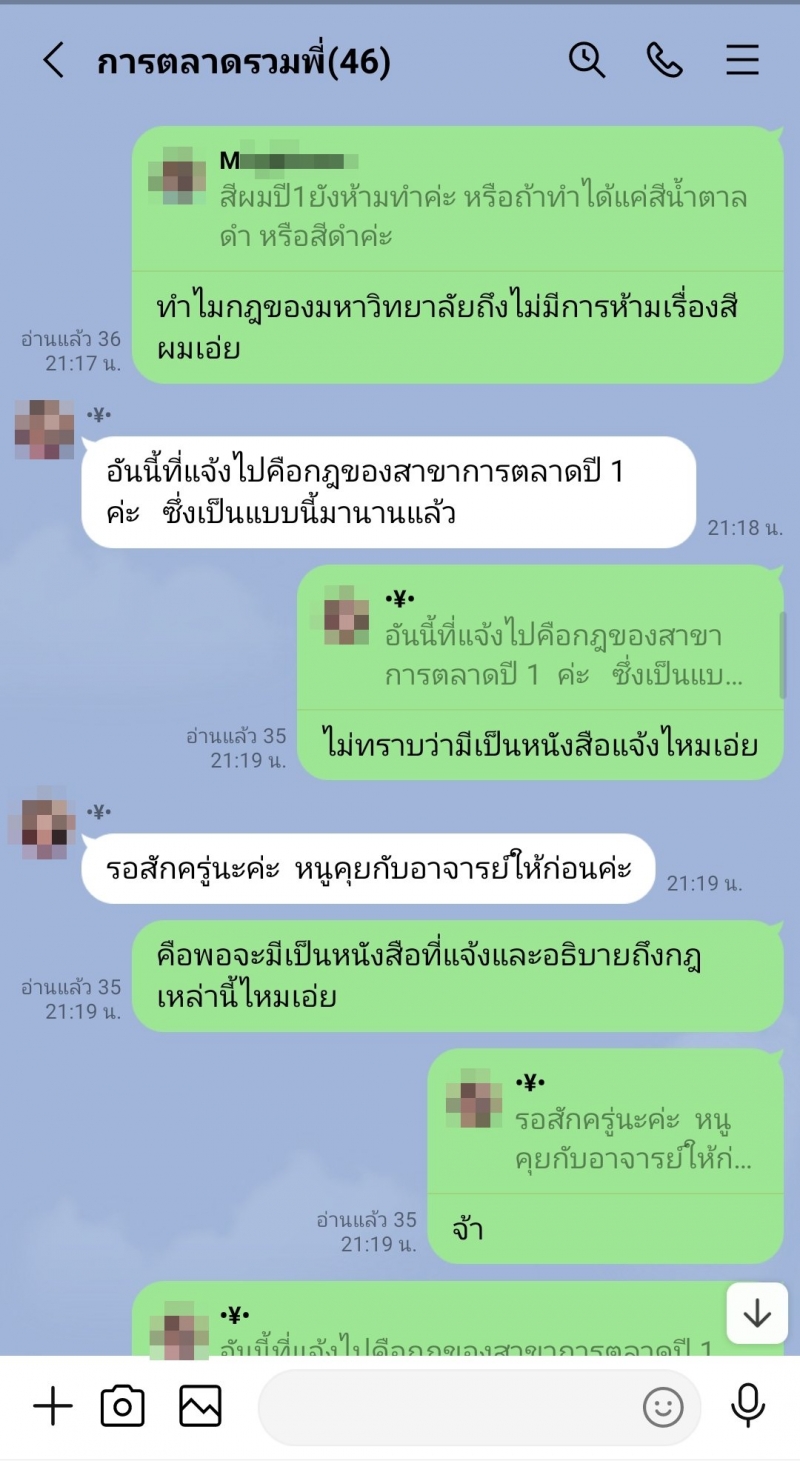Open quoted reply above the จ้า message

(x=605, y=1123)
